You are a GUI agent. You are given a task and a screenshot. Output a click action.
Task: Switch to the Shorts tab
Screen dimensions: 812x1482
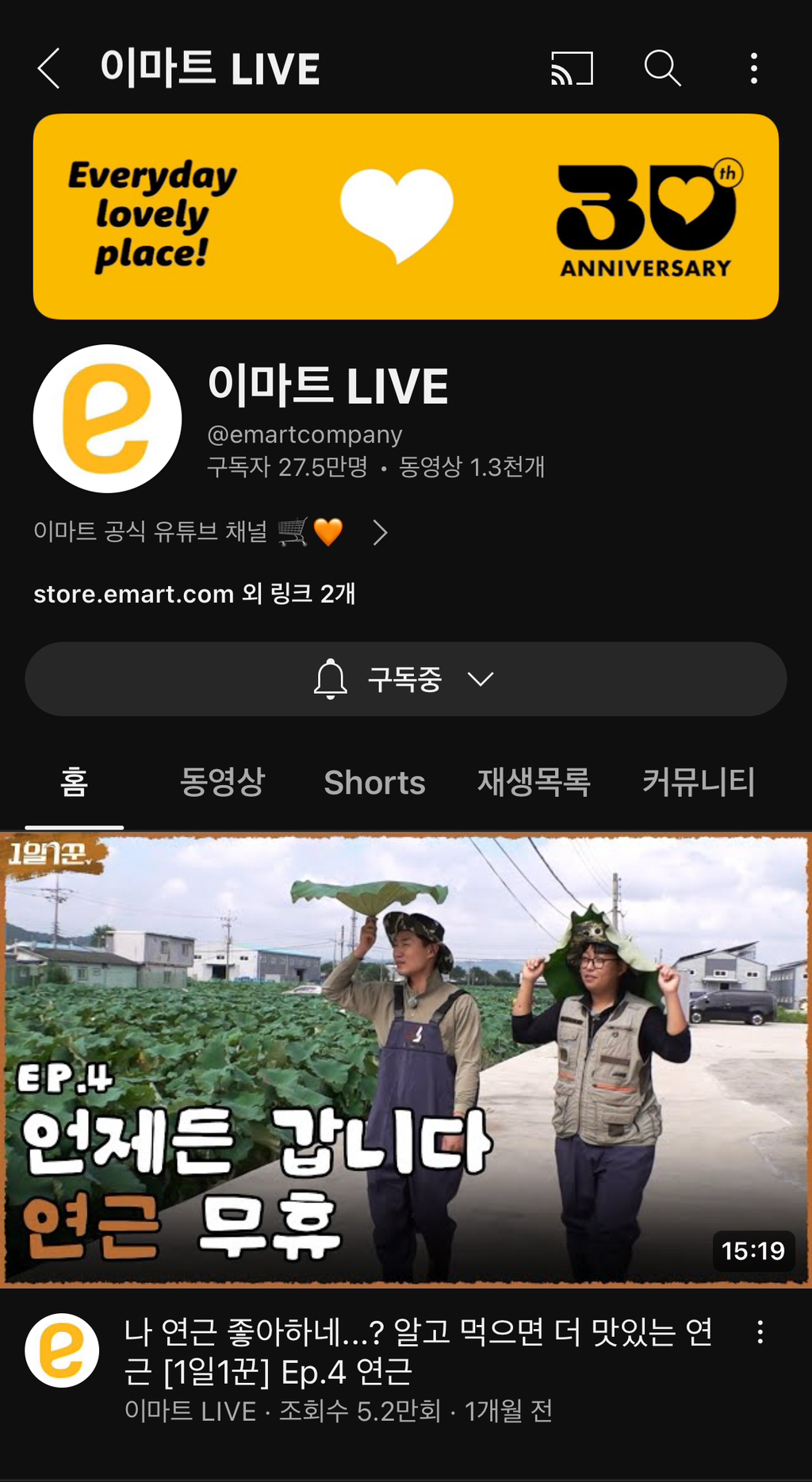pos(374,783)
